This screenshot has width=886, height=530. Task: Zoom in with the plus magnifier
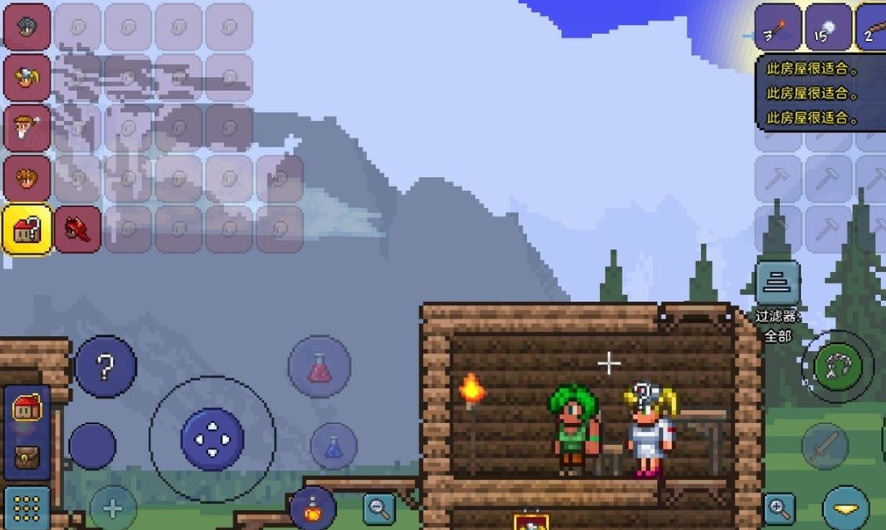(779, 507)
